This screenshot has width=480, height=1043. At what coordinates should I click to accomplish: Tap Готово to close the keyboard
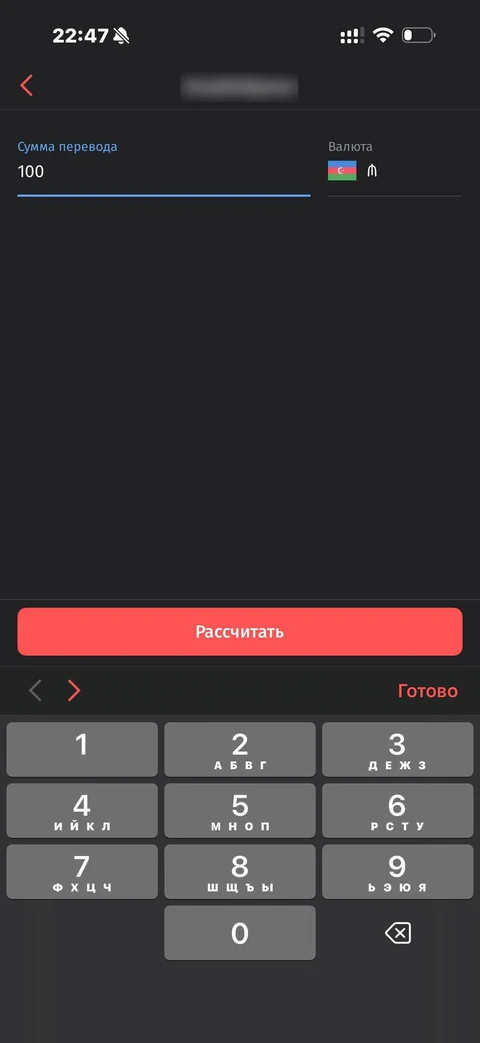(427, 691)
